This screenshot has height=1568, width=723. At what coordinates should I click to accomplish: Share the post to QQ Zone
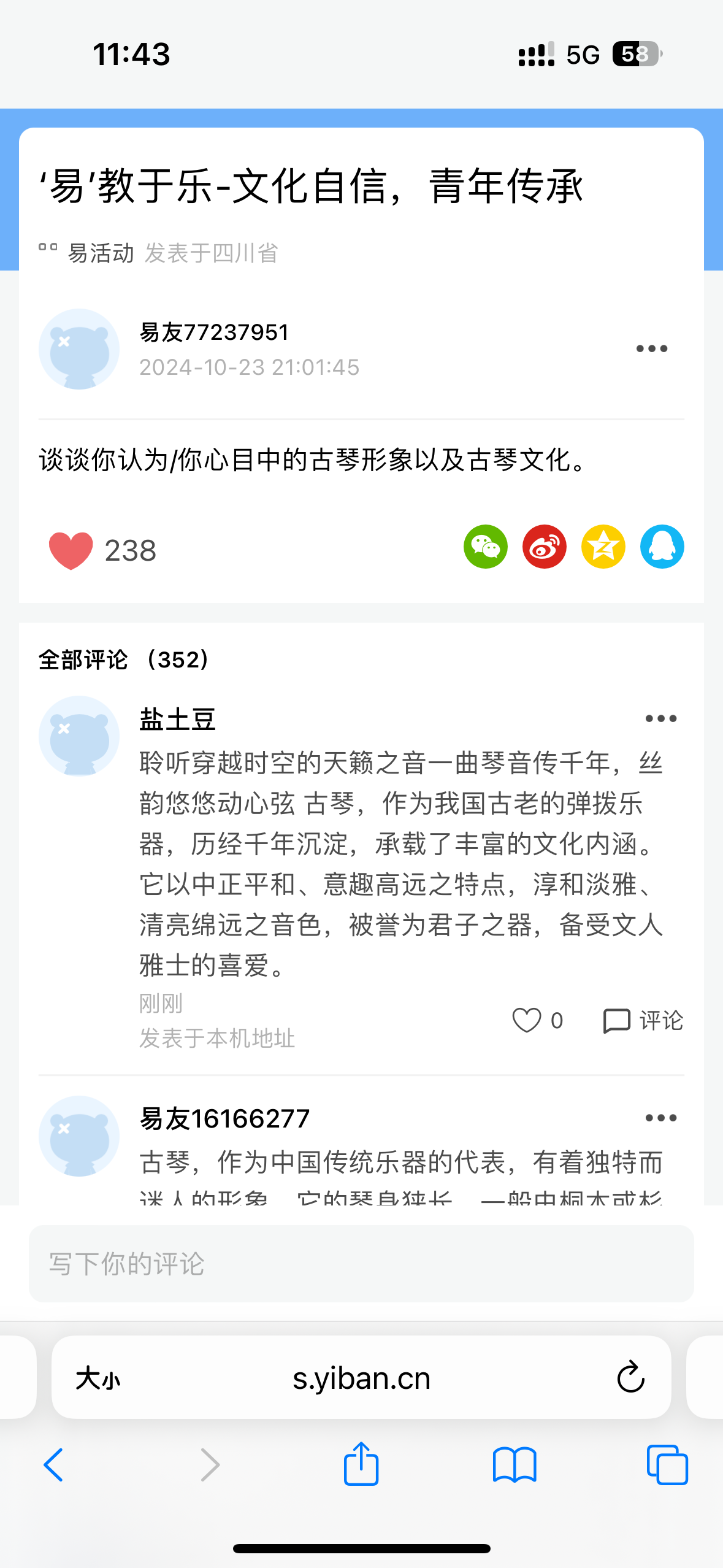point(603,547)
